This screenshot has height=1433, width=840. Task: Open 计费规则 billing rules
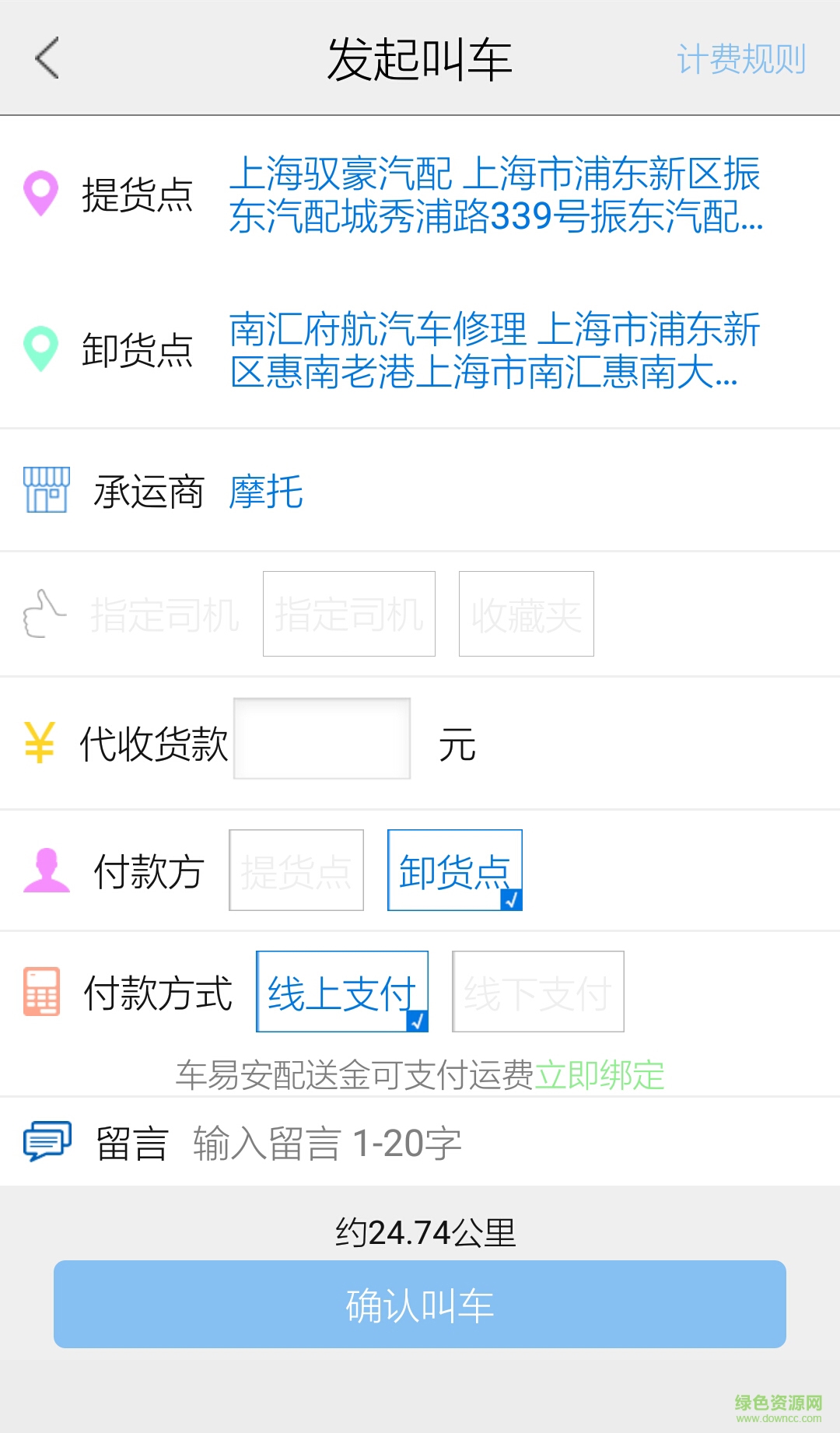(x=740, y=59)
